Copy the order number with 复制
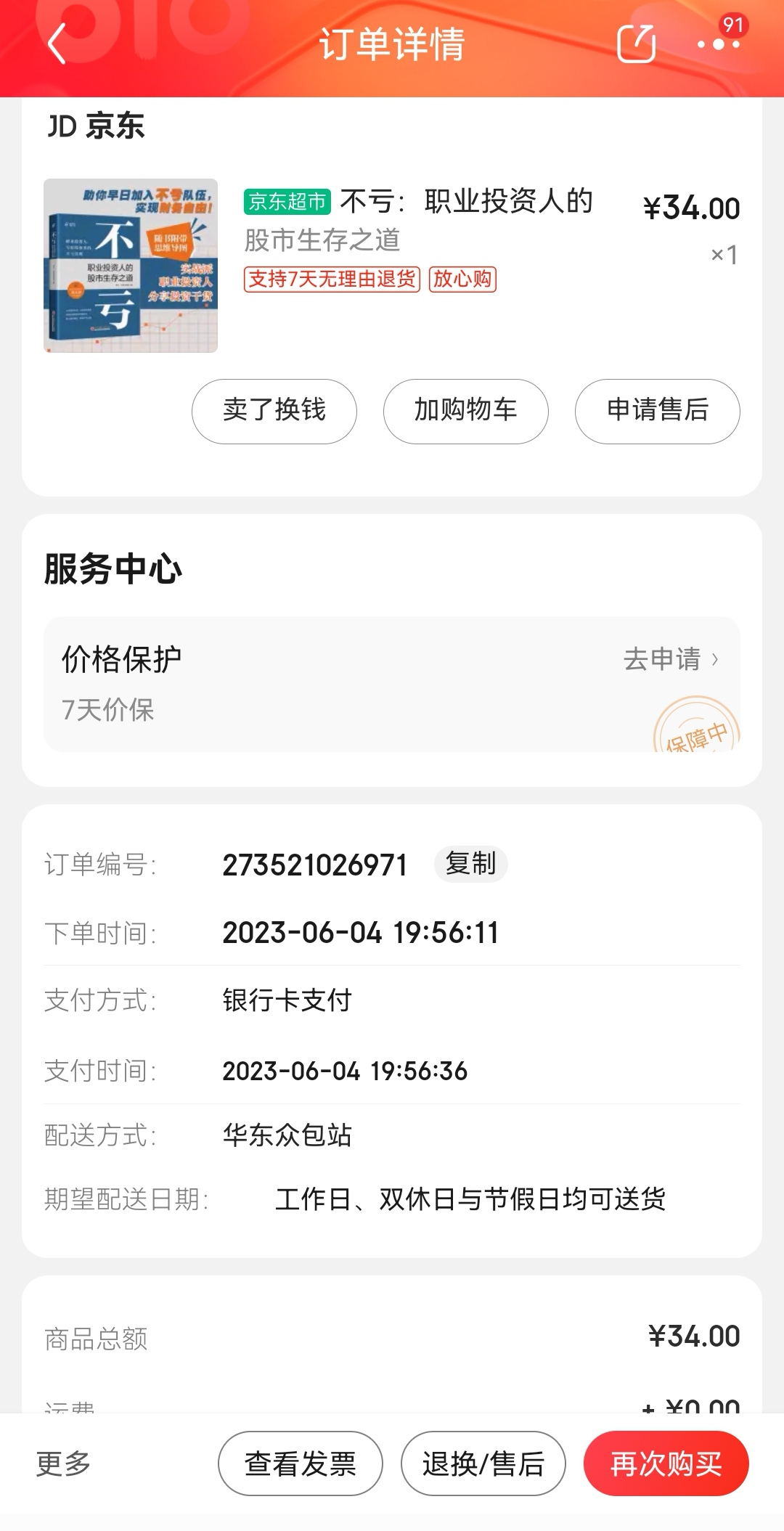 click(x=470, y=864)
